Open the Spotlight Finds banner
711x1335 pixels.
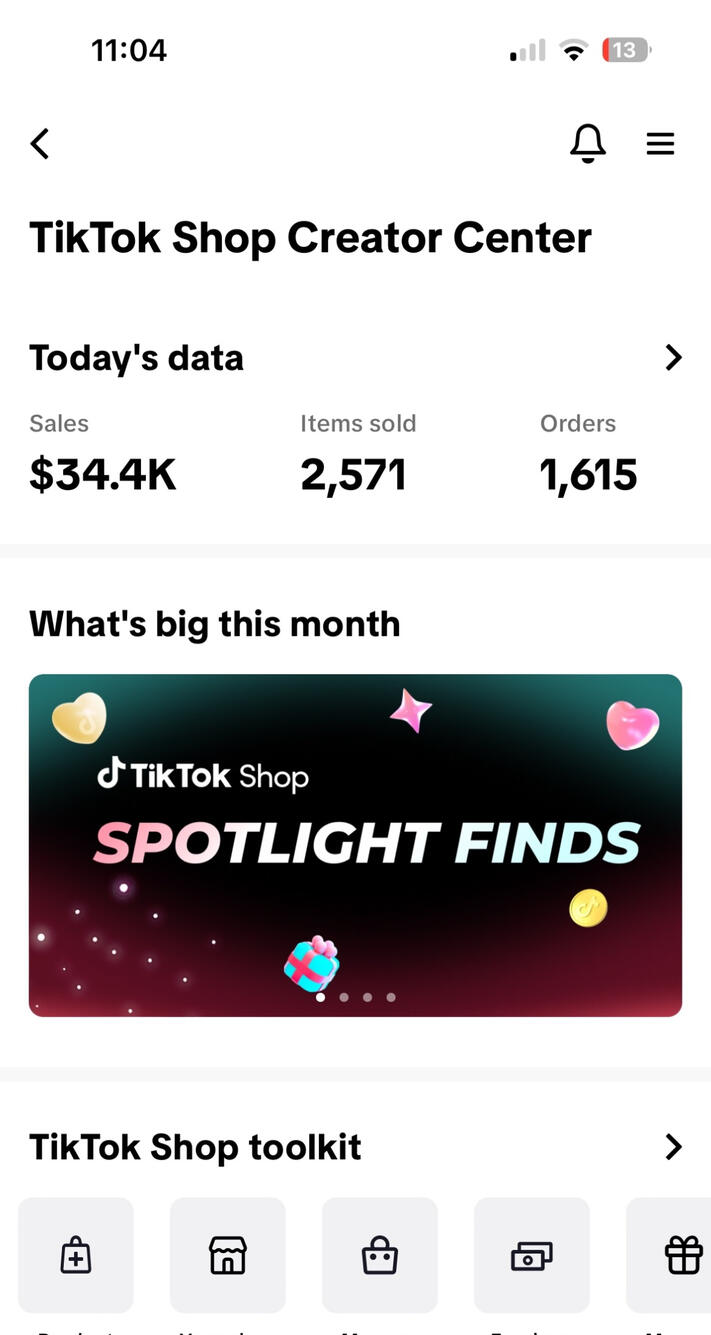pyautogui.click(x=355, y=845)
